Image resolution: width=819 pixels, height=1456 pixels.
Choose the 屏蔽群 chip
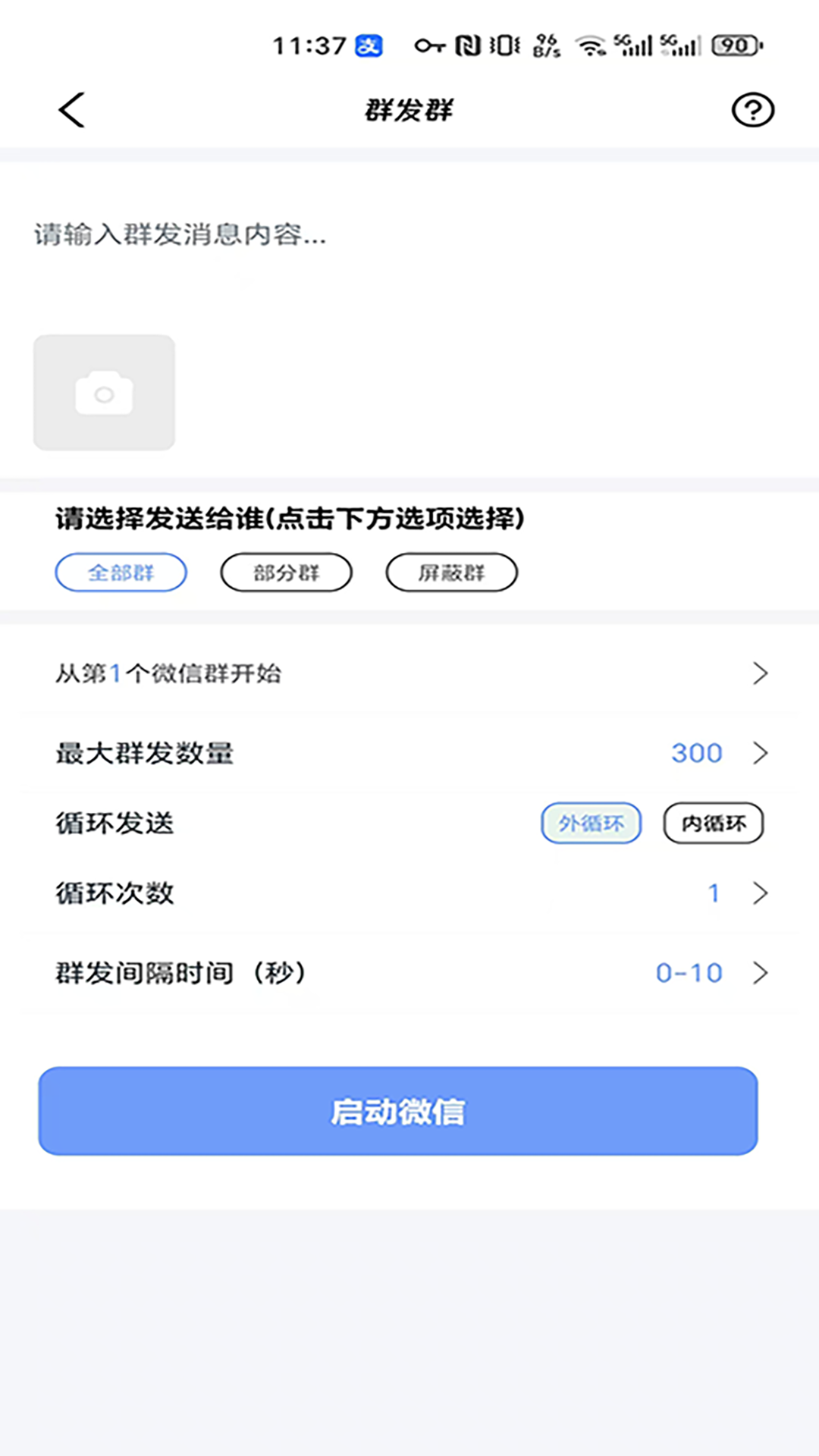[451, 573]
